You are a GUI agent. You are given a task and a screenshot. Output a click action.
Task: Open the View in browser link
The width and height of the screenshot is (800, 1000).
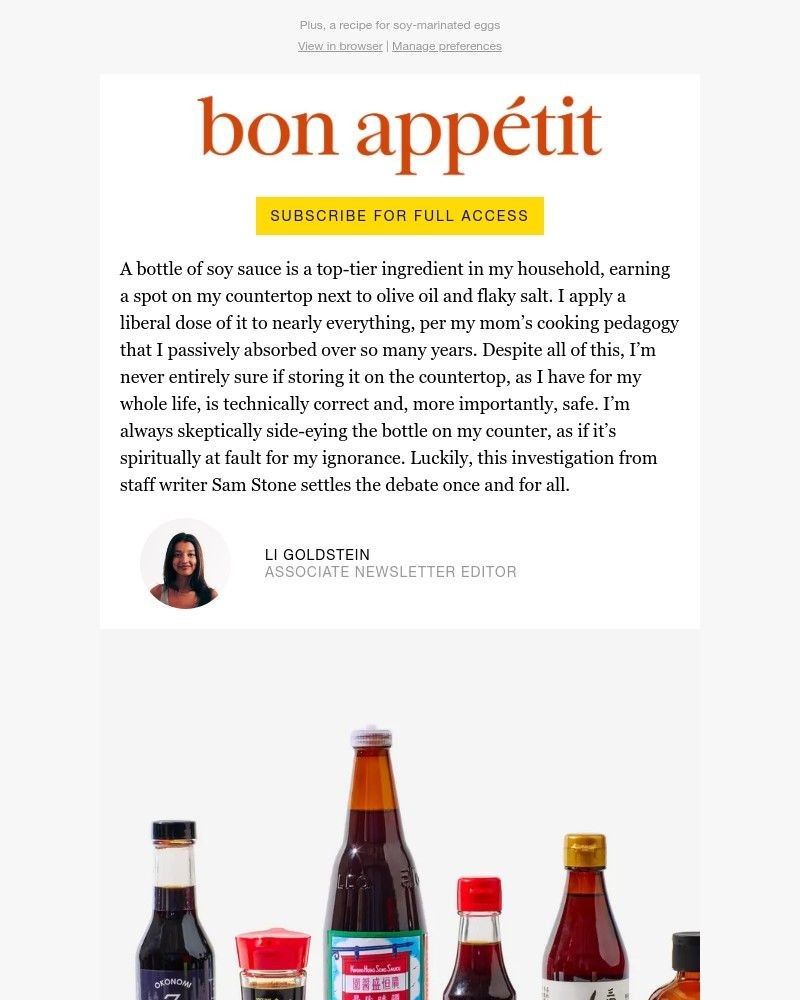tap(340, 46)
